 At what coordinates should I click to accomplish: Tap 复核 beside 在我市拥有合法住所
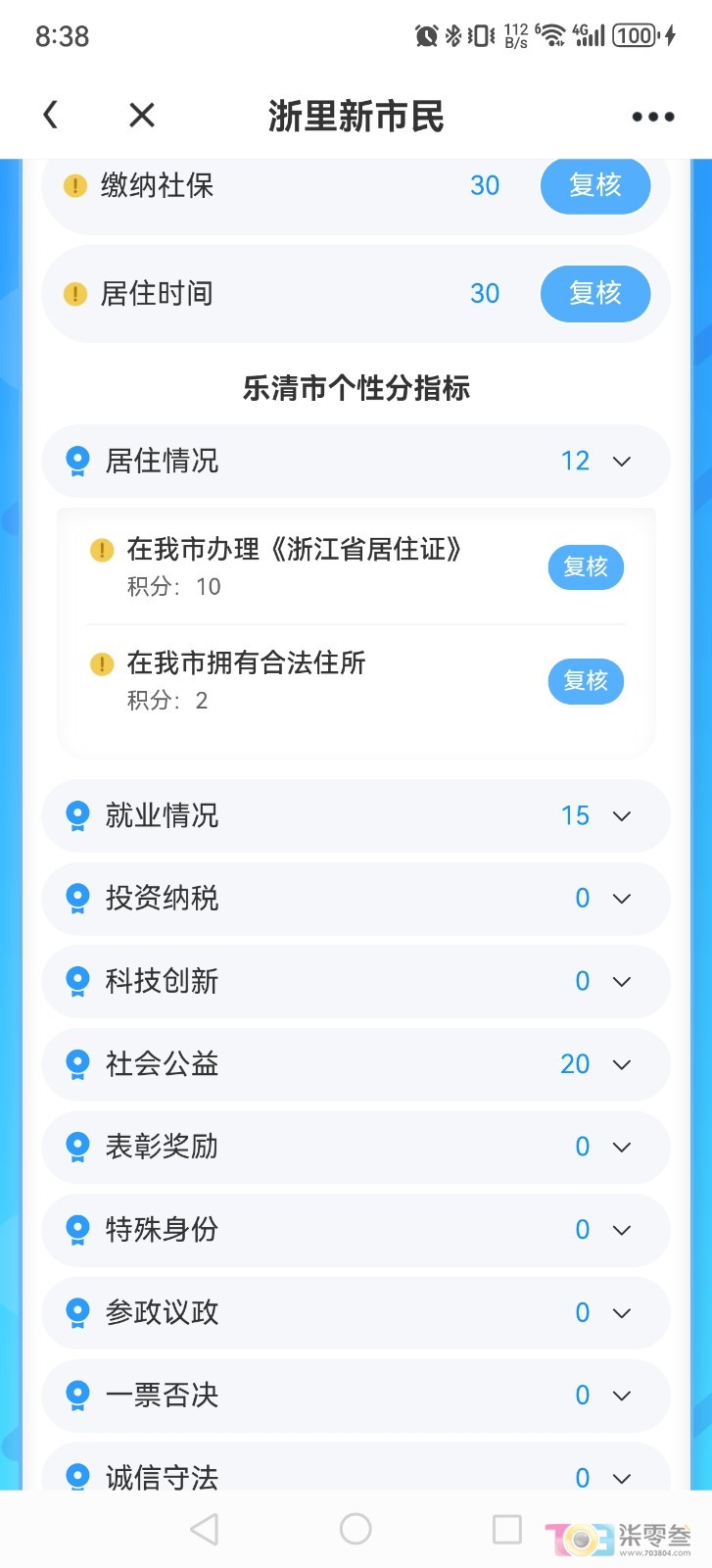coord(585,681)
